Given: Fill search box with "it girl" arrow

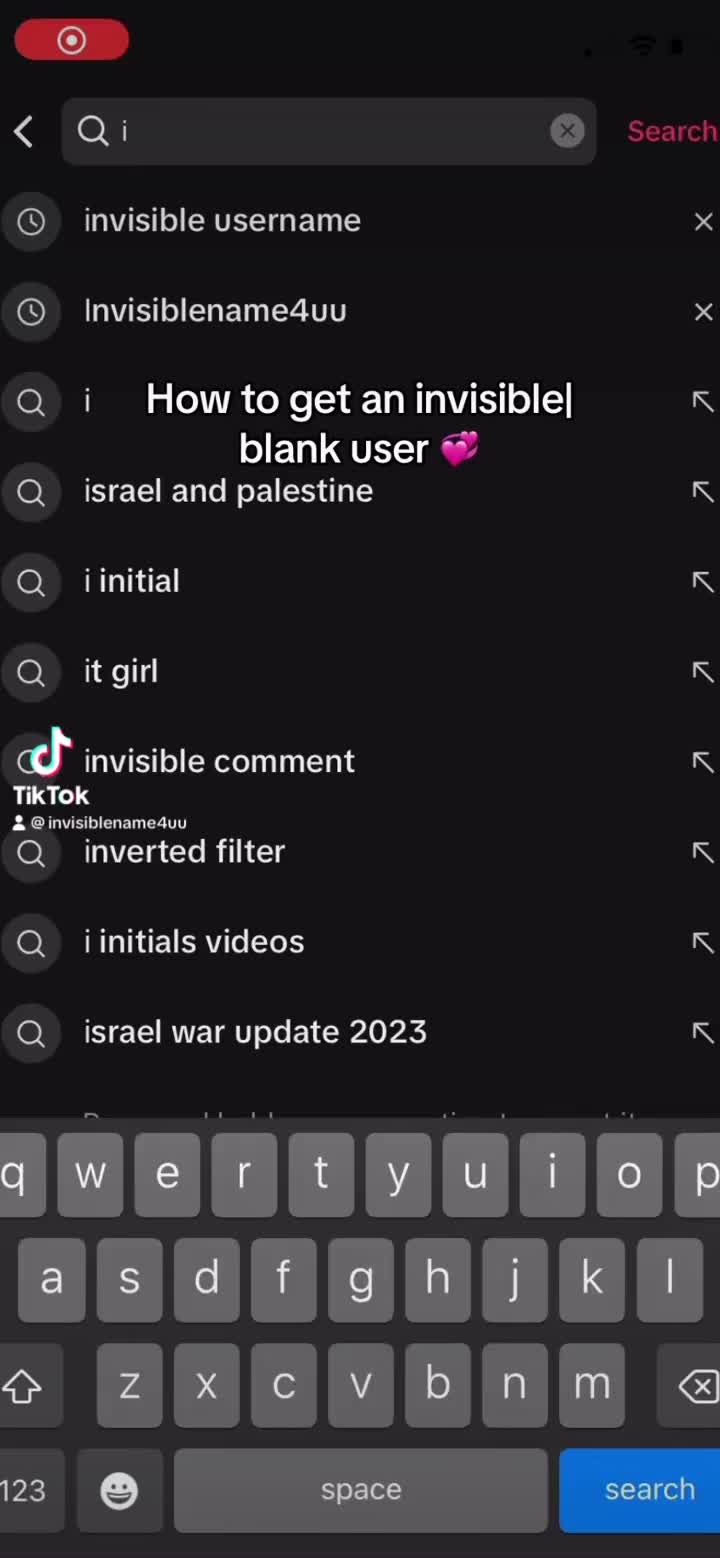Looking at the screenshot, I should [703, 672].
